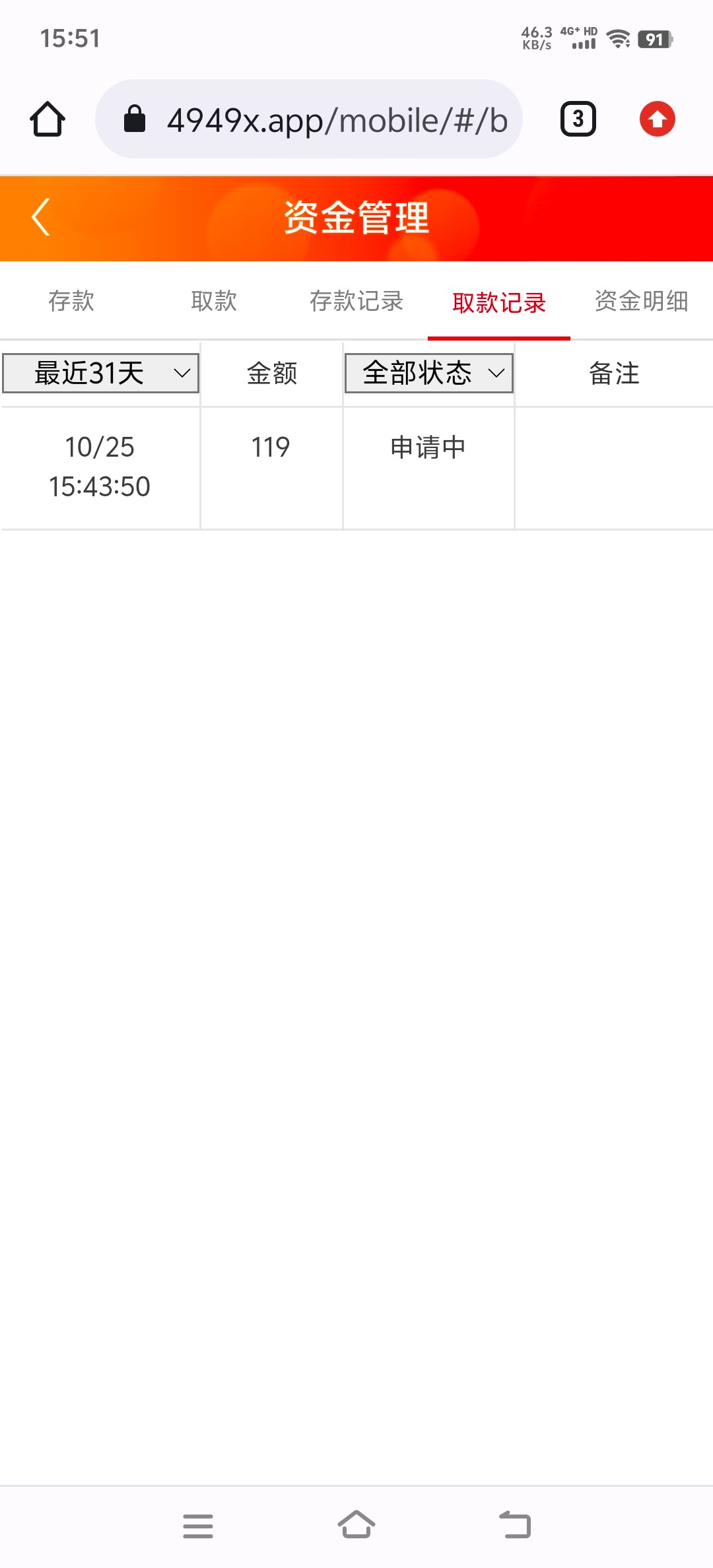This screenshot has height=1568, width=713.
Task: Expand the 全部状态 status filter dropdown
Action: point(429,373)
